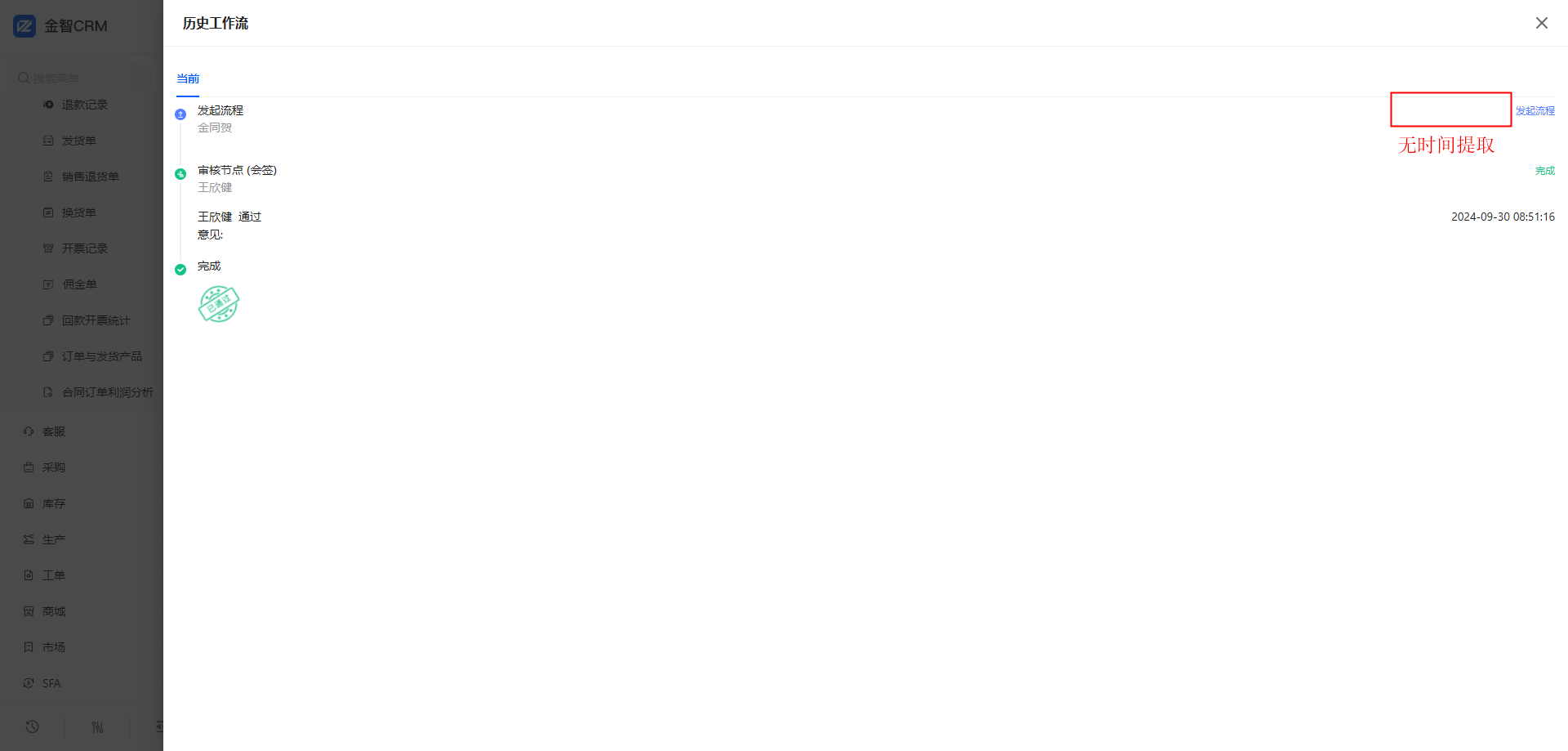The height and width of the screenshot is (751, 1568).
Task: Close the 历史工作流 panel
Action: tap(1541, 23)
